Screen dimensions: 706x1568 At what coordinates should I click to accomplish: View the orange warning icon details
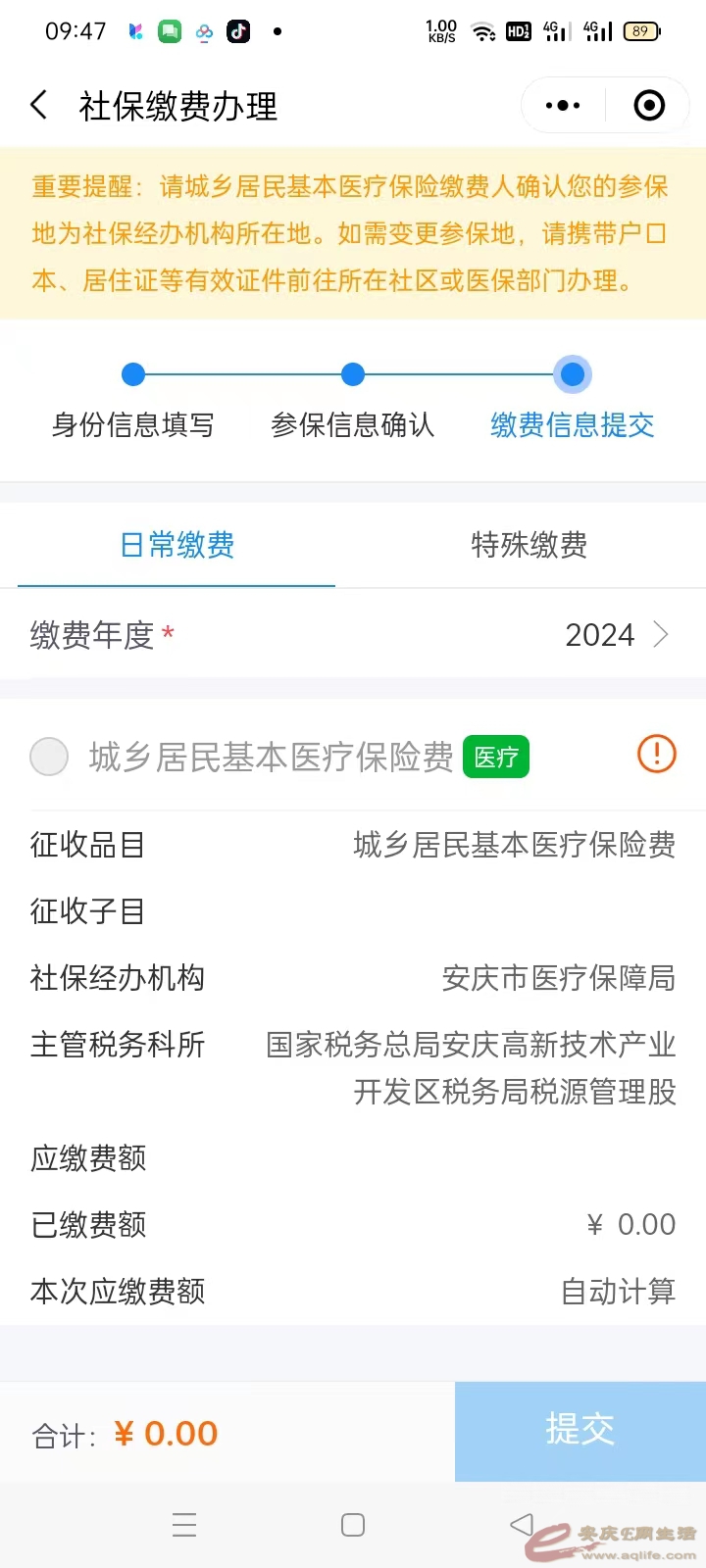pos(656,755)
